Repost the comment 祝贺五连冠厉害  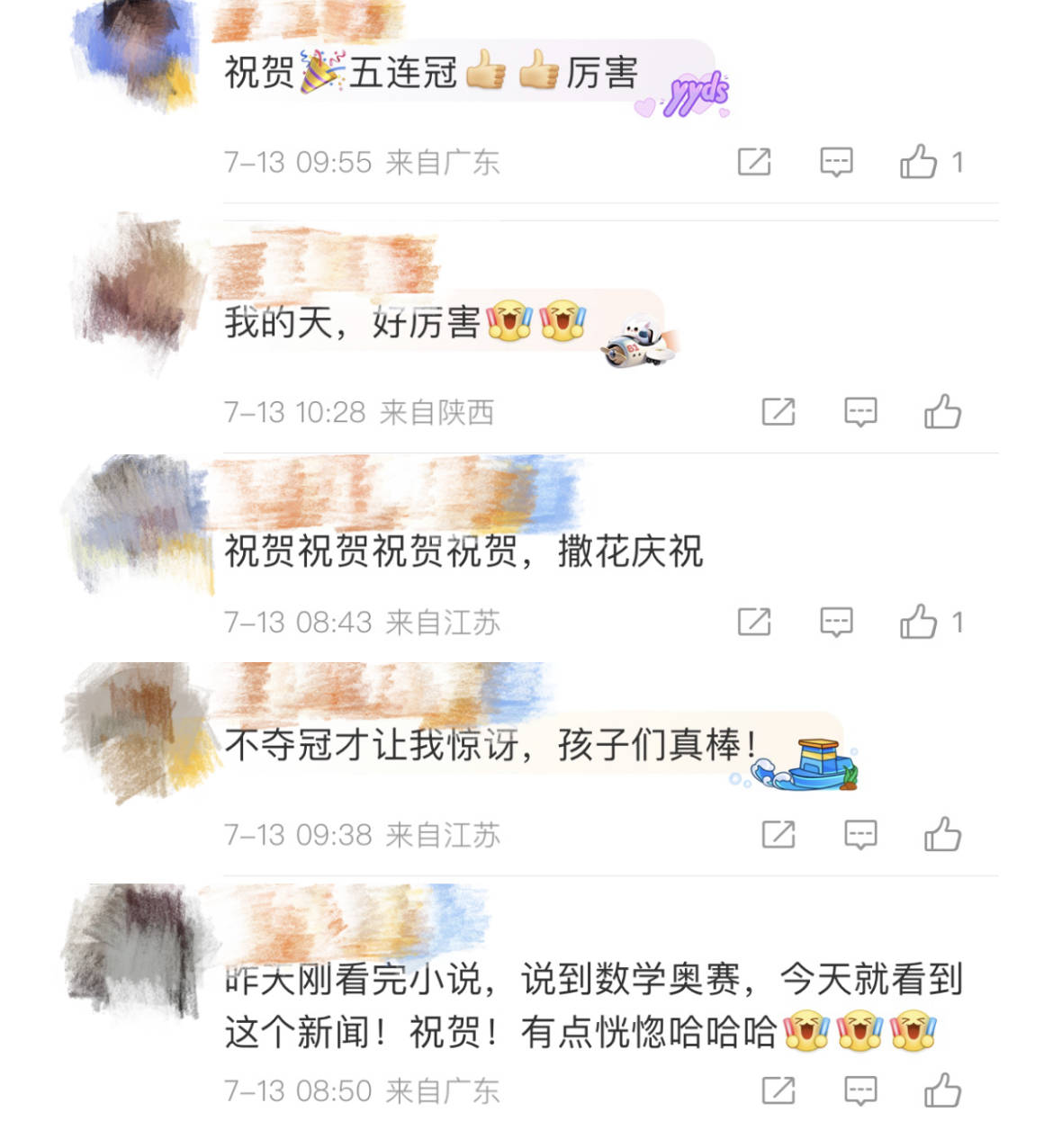coord(754,162)
